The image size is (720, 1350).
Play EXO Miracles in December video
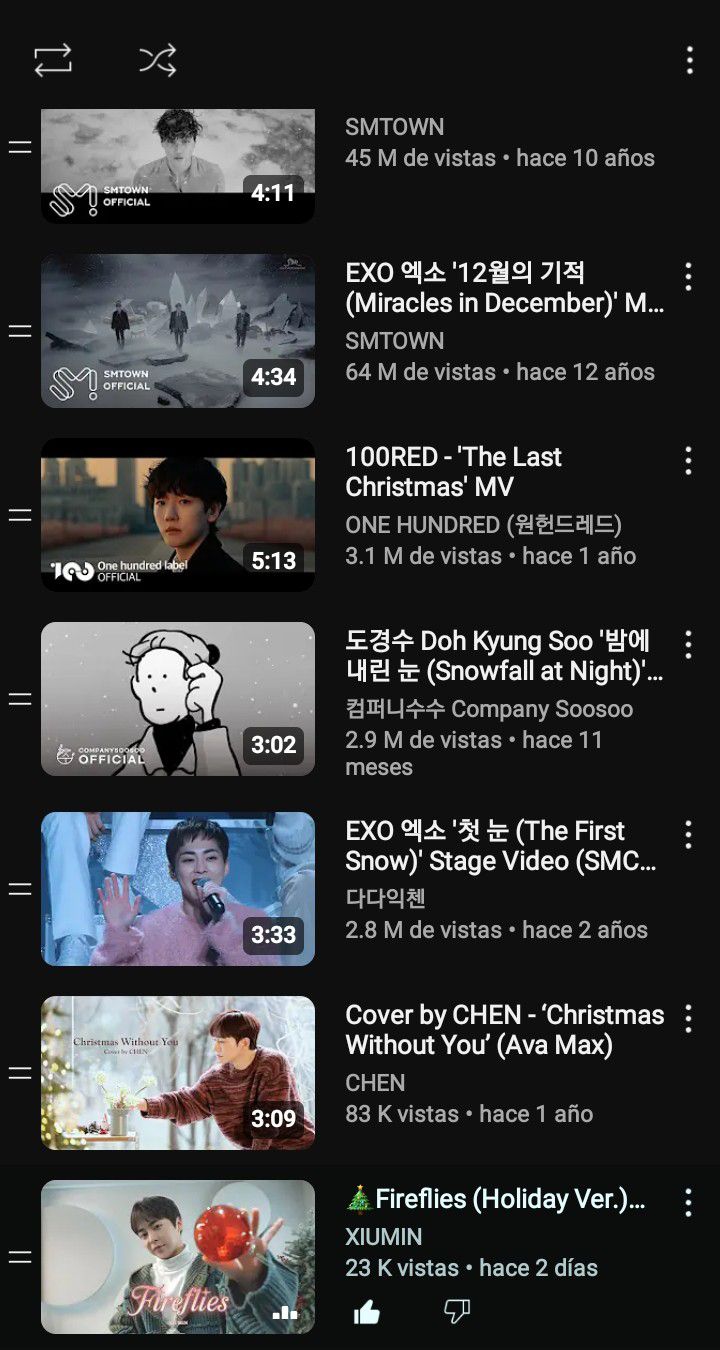pos(178,331)
